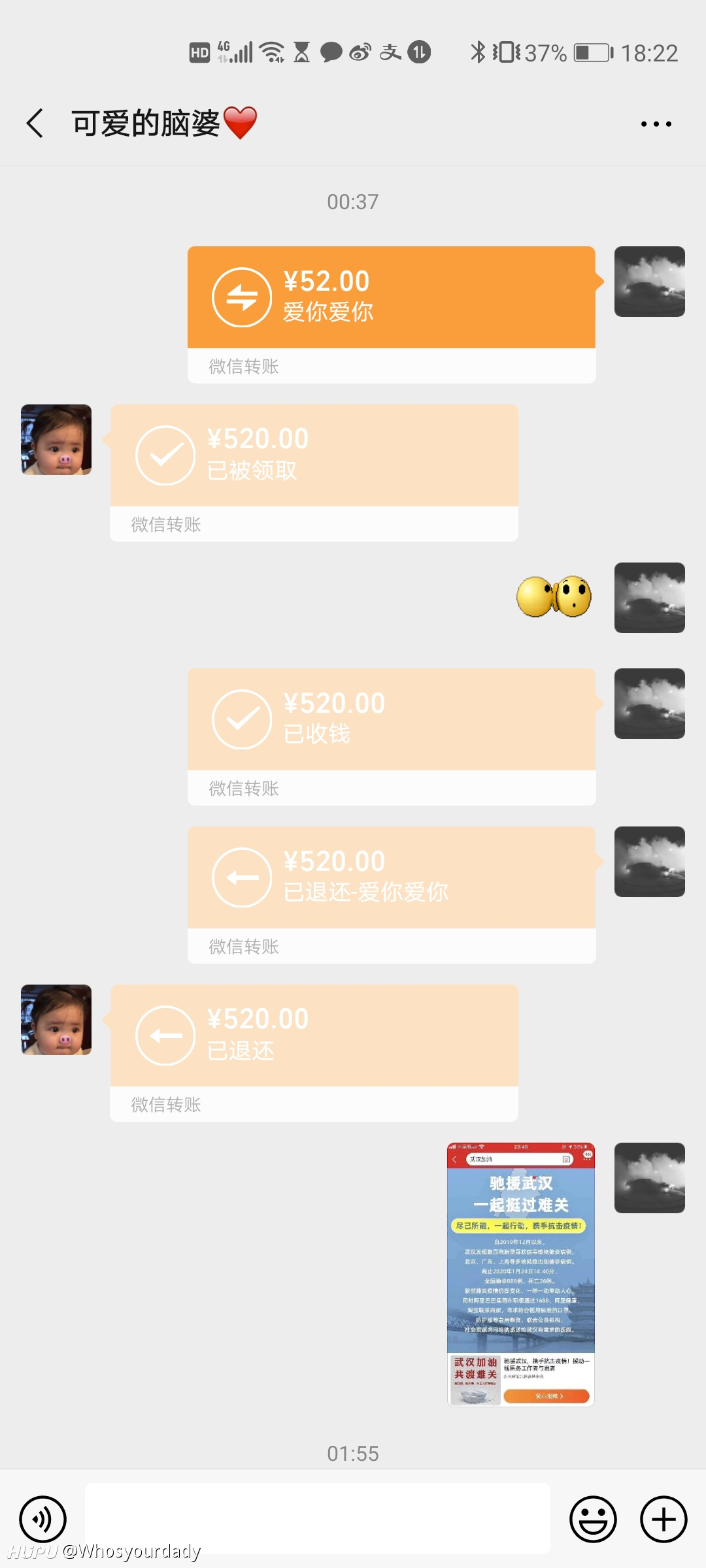This screenshot has height=1568, width=706.
Task: Tap the message text field
Action: click(318, 1518)
